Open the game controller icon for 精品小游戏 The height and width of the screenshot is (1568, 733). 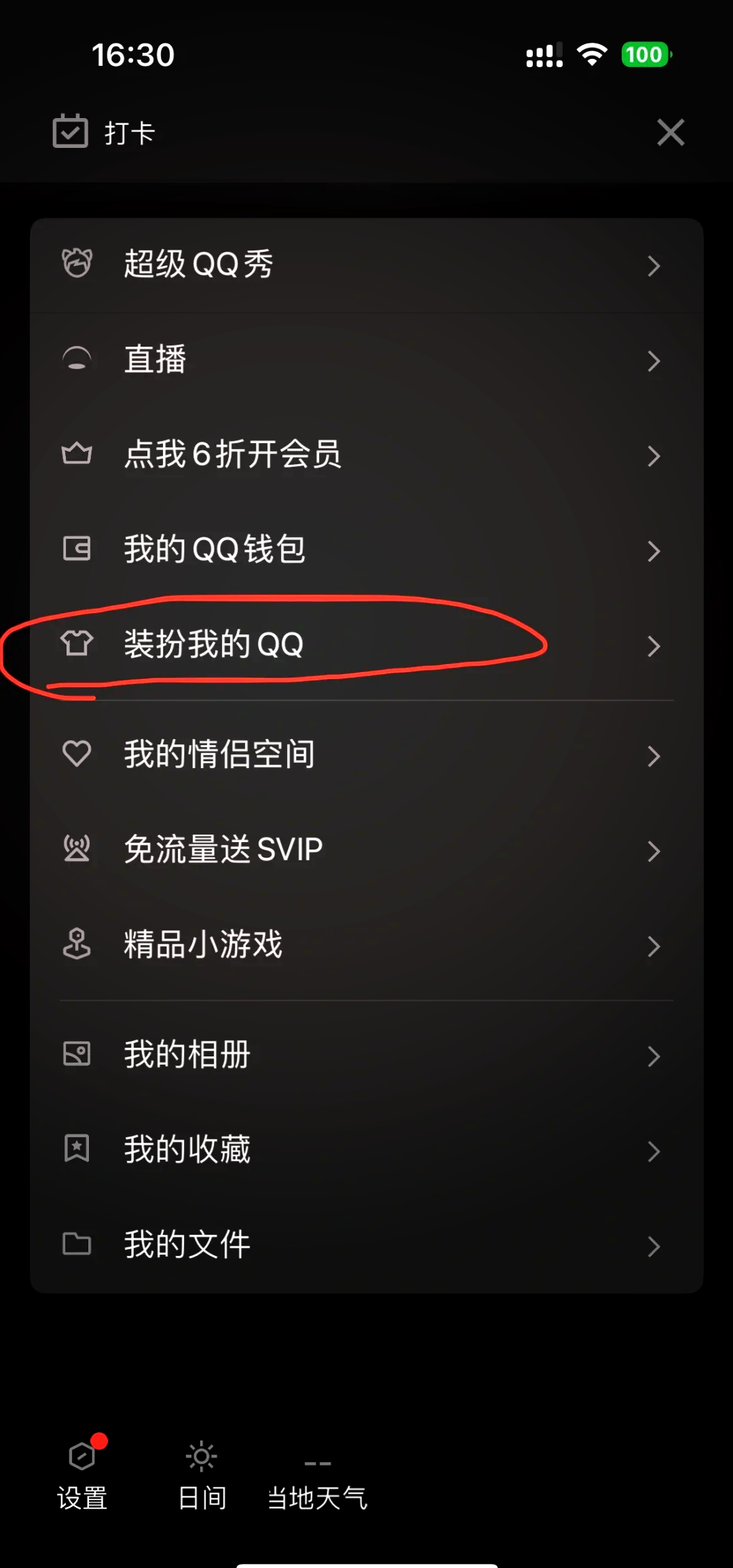point(77,944)
